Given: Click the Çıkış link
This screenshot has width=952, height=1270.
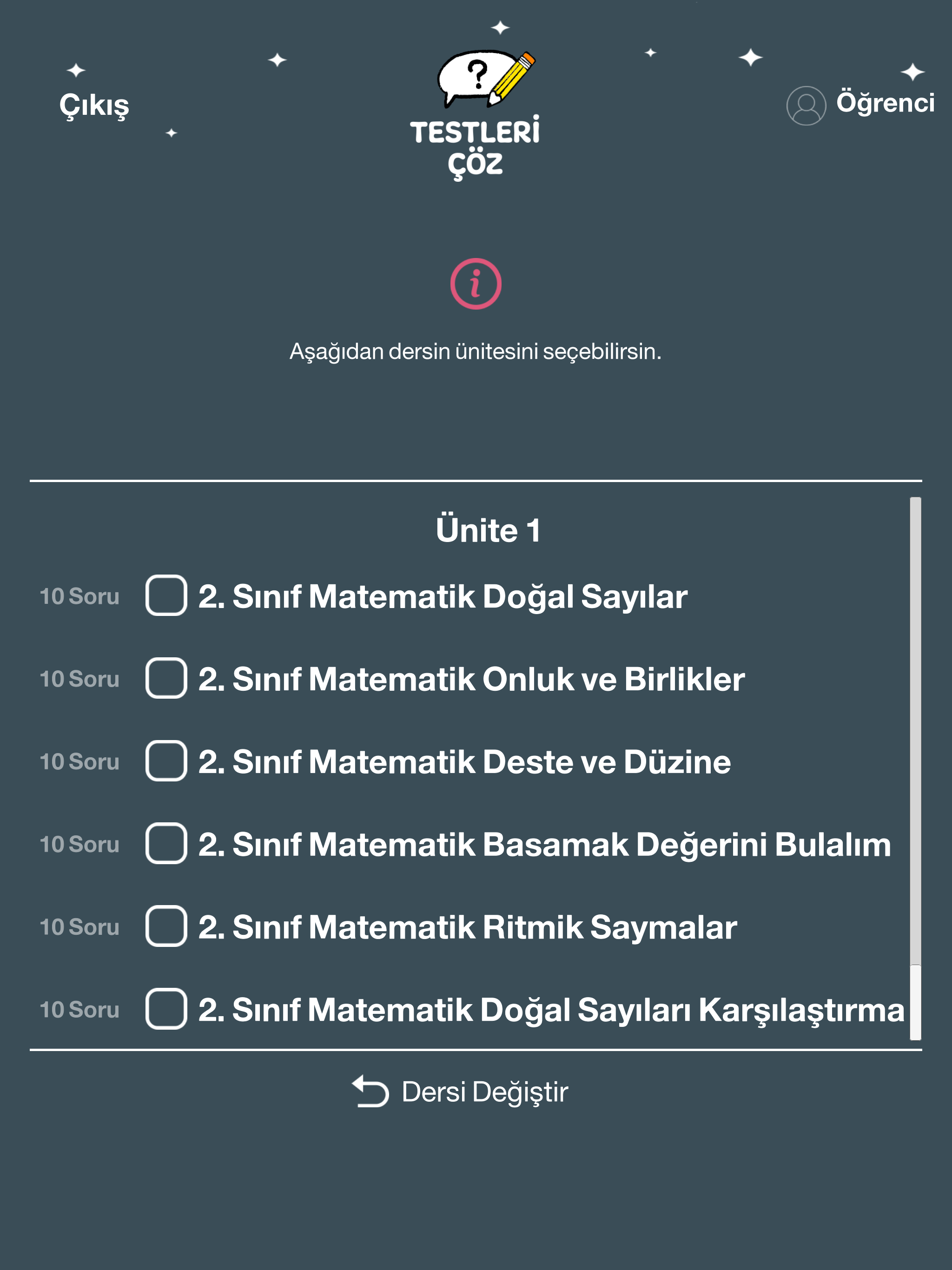Looking at the screenshot, I should [x=95, y=107].
